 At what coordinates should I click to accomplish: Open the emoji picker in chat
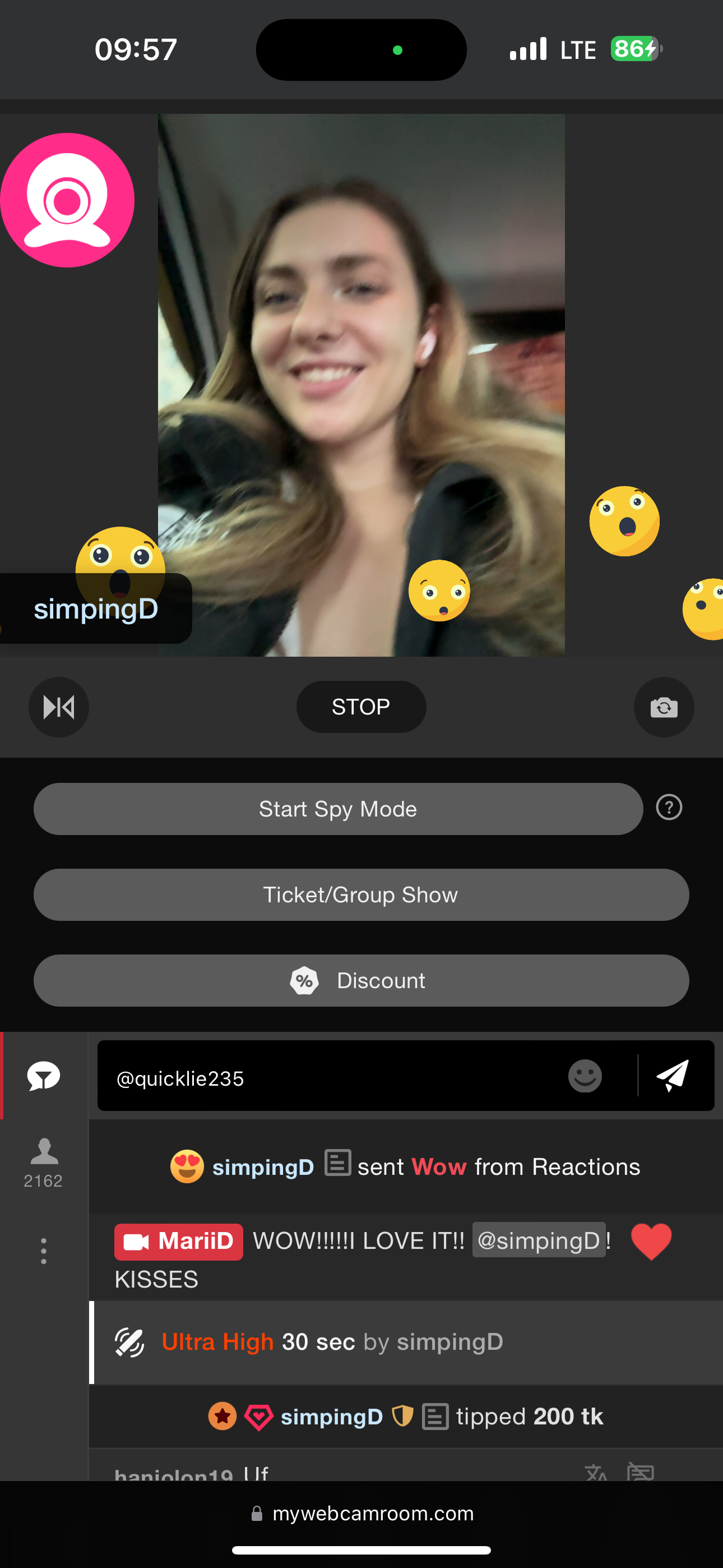click(585, 1076)
